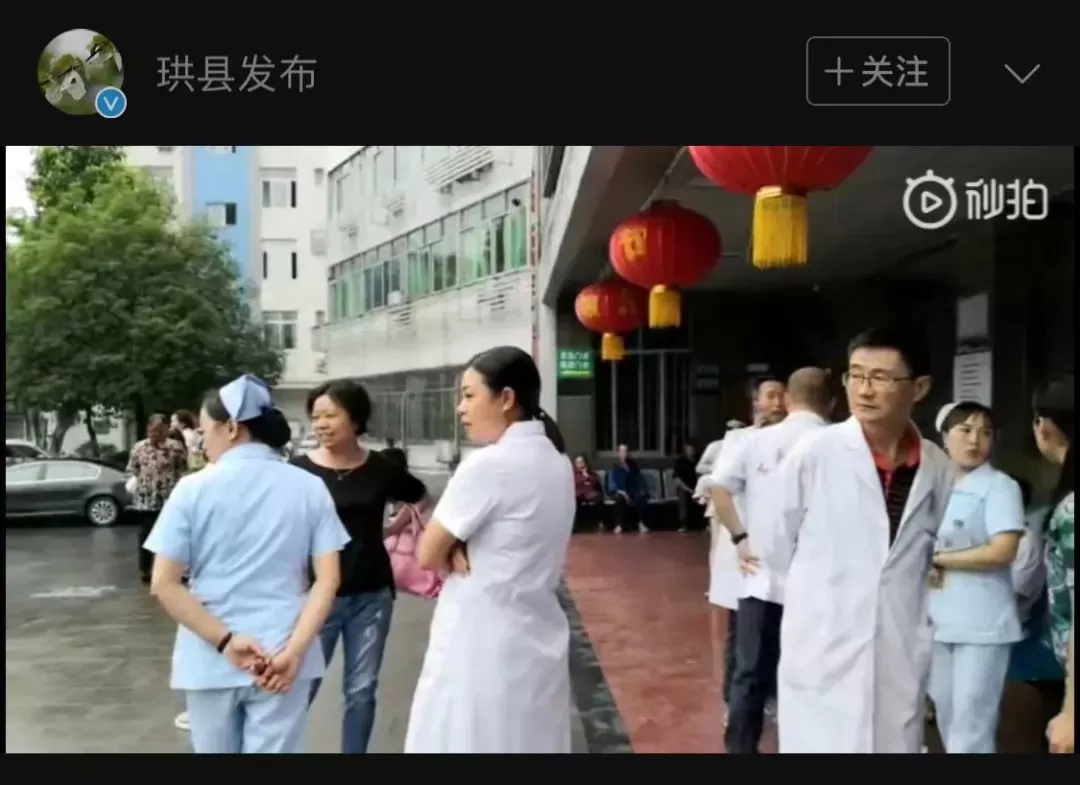Follow 珙县发布 with the 关注 button
The height and width of the screenshot is (785, 1080).
click(877, 71)
